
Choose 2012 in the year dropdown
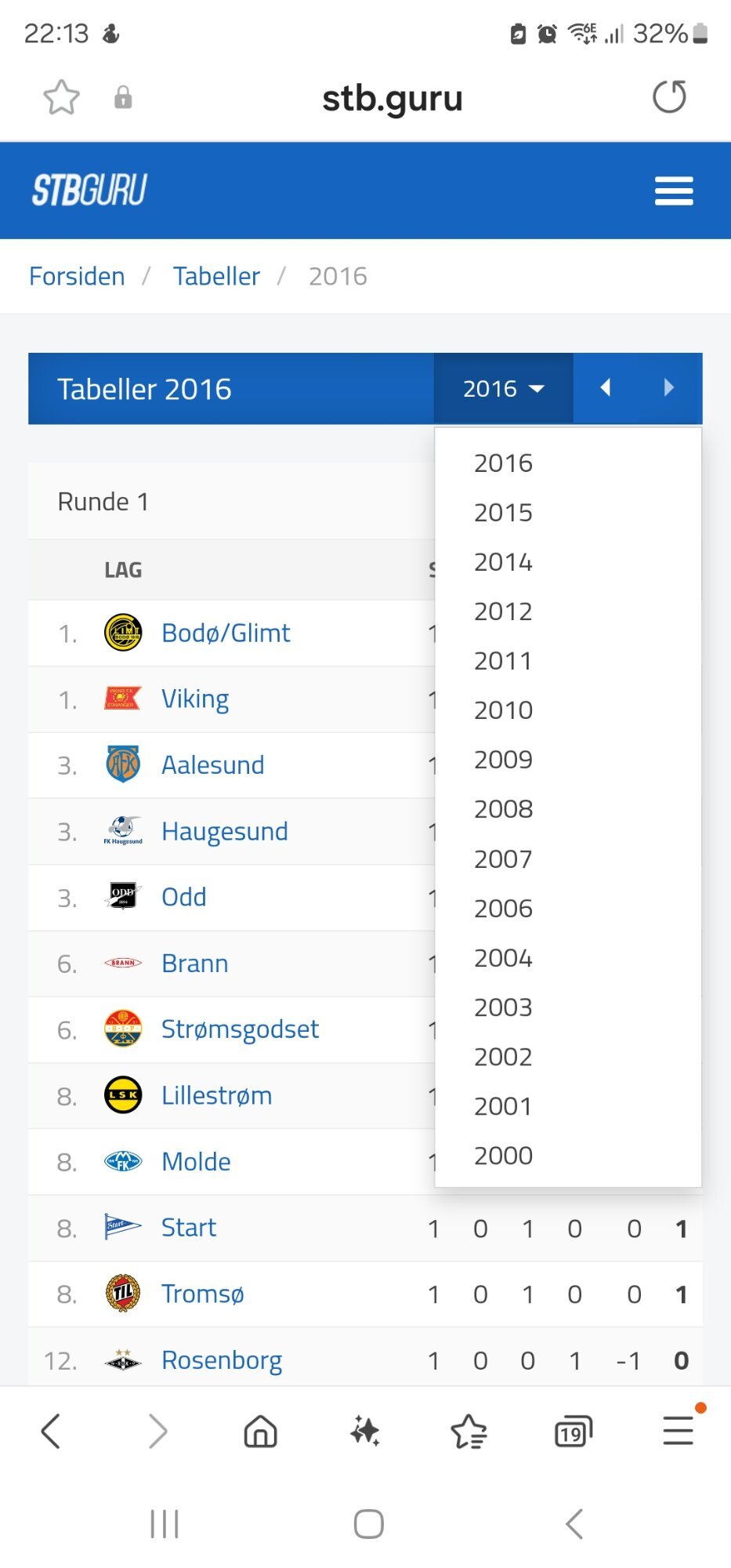pyautogui.click(x=503, y=612)
